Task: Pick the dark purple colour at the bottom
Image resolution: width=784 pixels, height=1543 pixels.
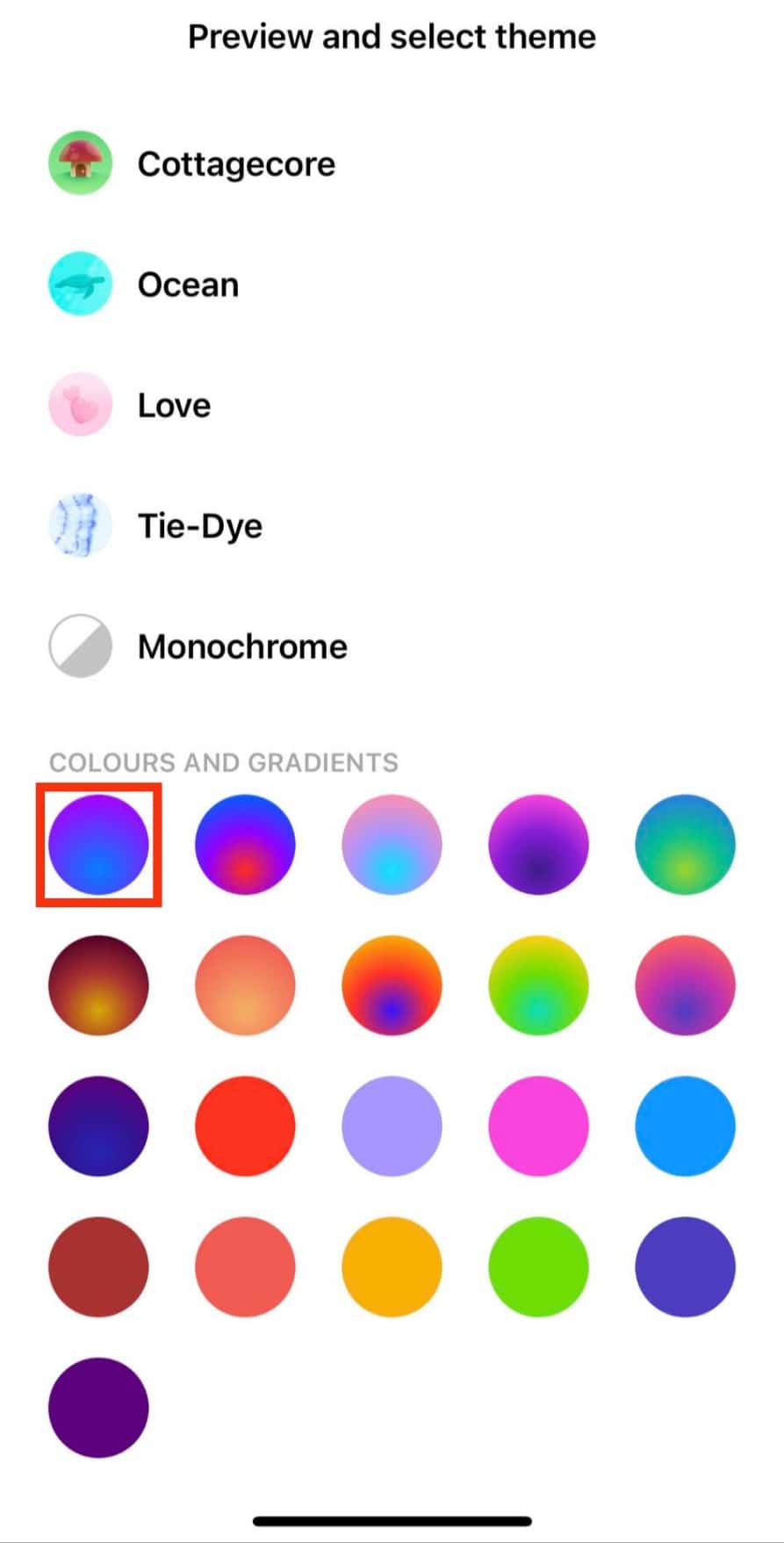Action: pyautogui.click(x=98, y=1407)
